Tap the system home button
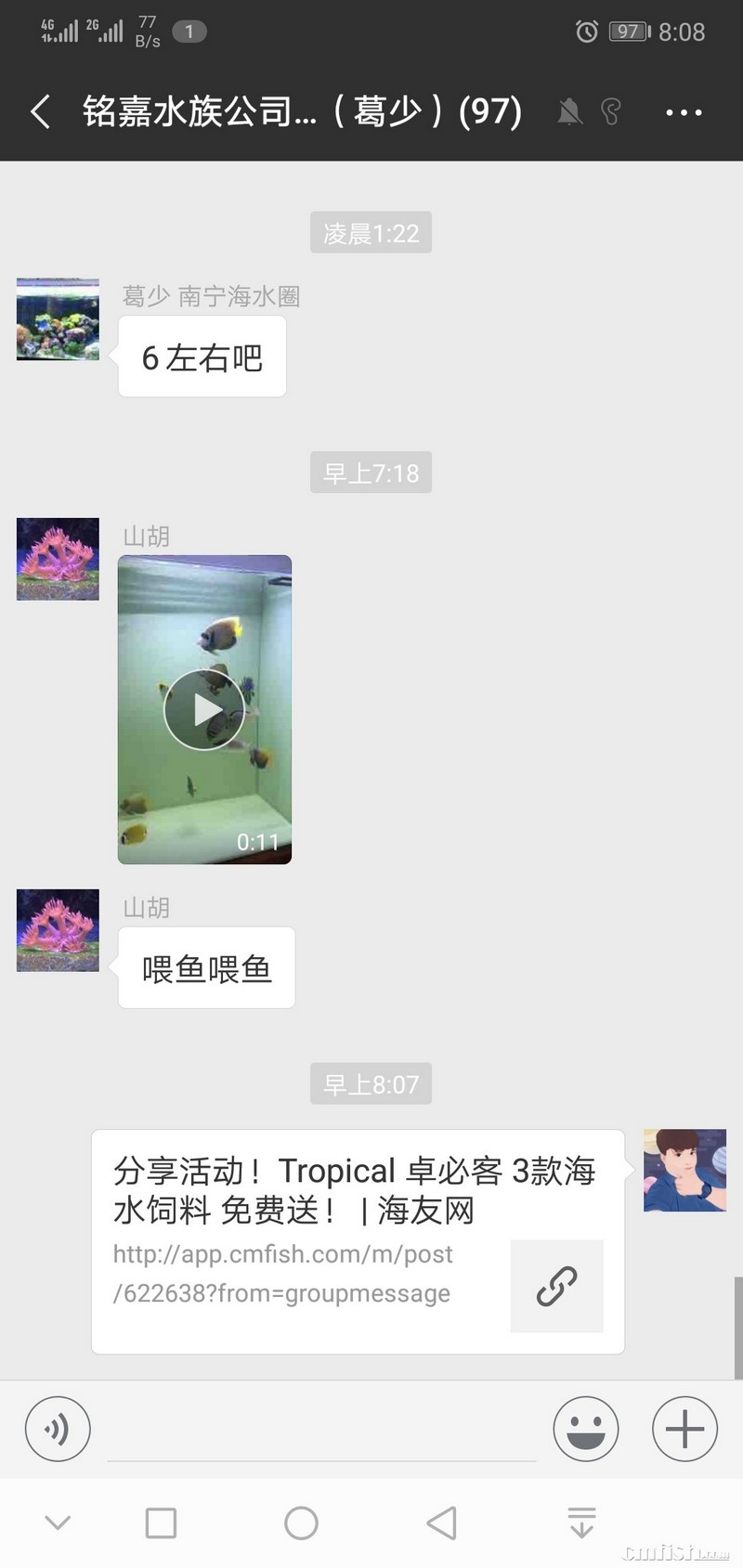743x1568 pixels. tap(301, 1523)
